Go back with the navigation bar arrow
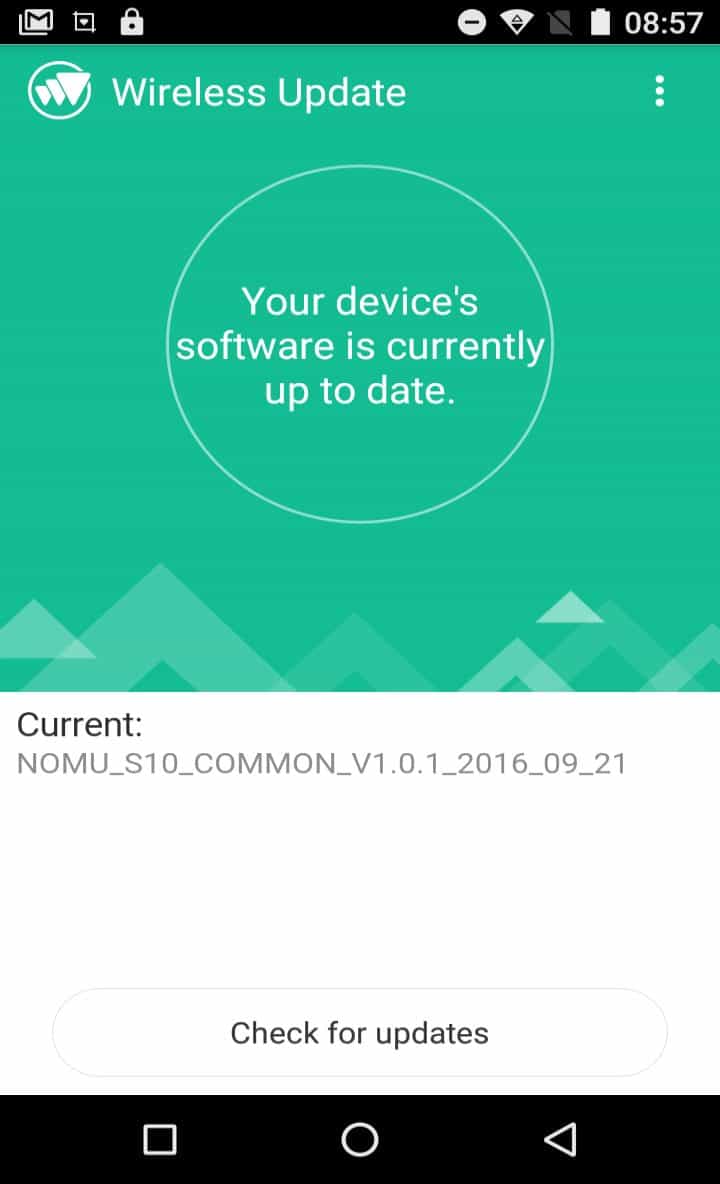This screenshot has width=720, height=1184. click(x=561, y=1138)
